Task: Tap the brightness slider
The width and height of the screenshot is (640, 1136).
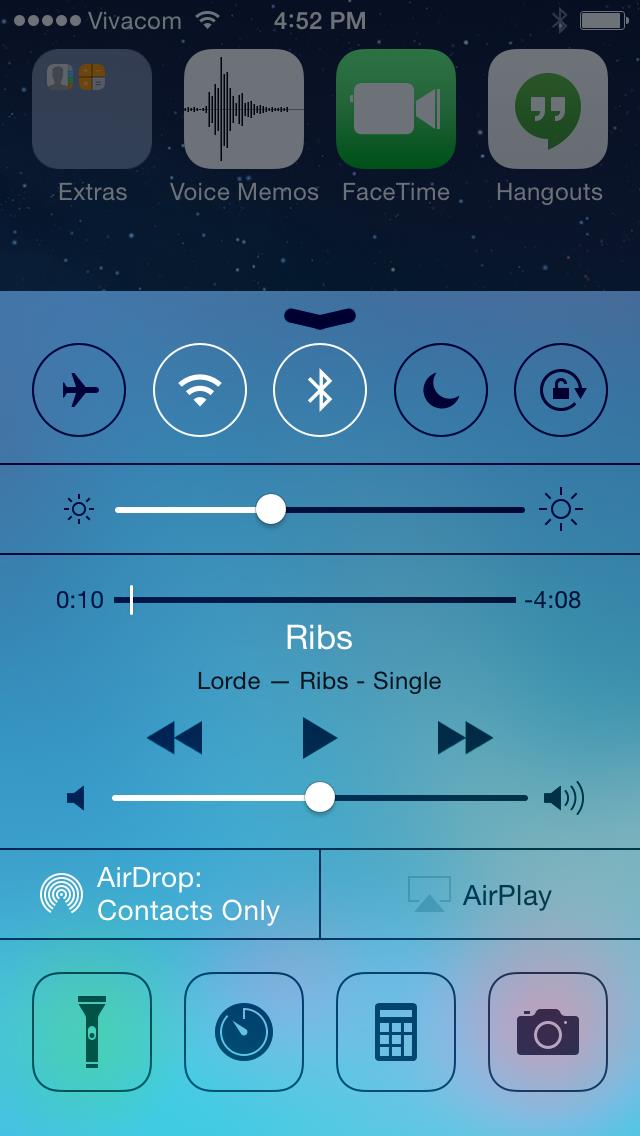Action: coord(320,510)
